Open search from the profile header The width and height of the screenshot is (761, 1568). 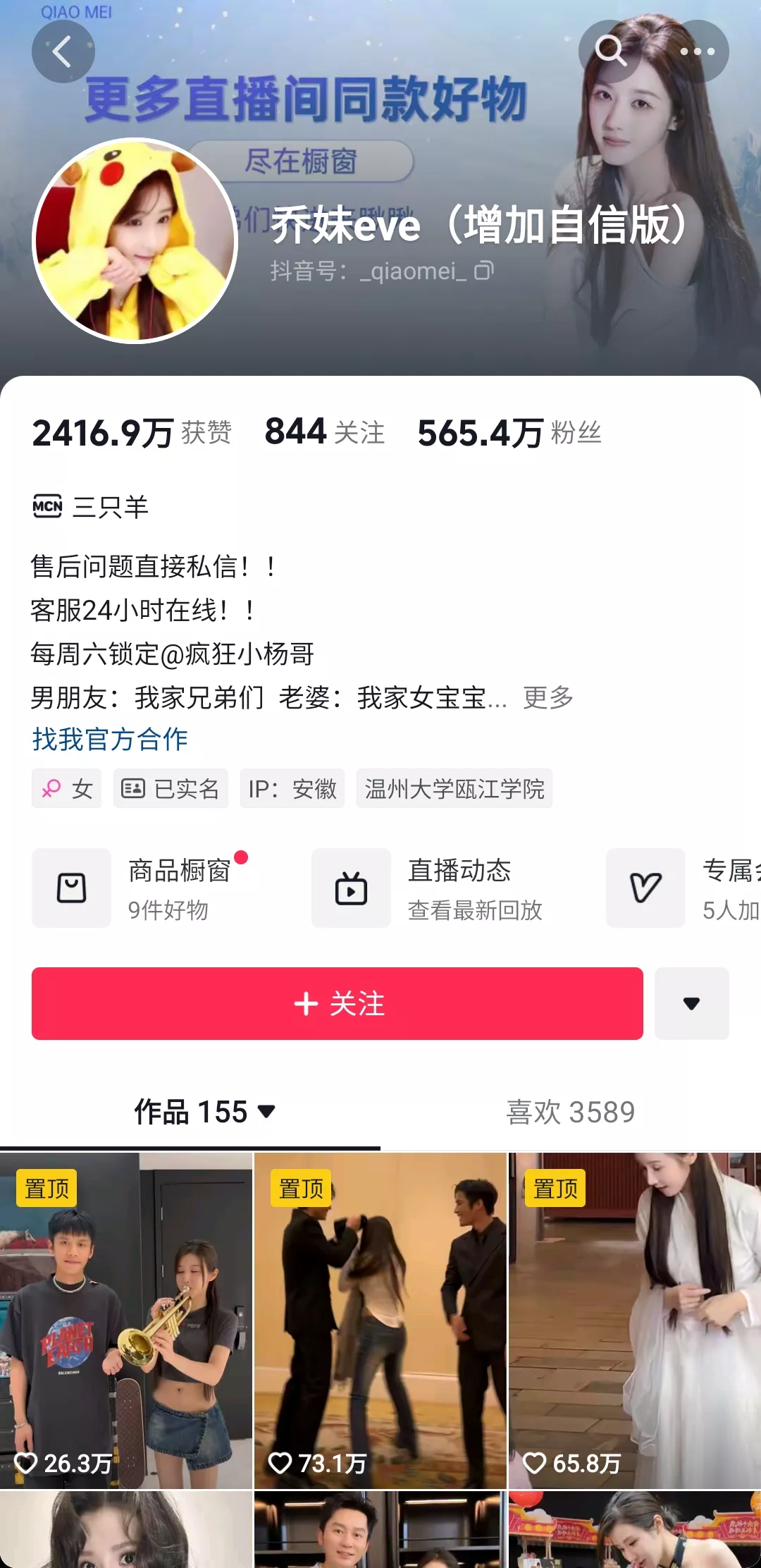[610, 51]
